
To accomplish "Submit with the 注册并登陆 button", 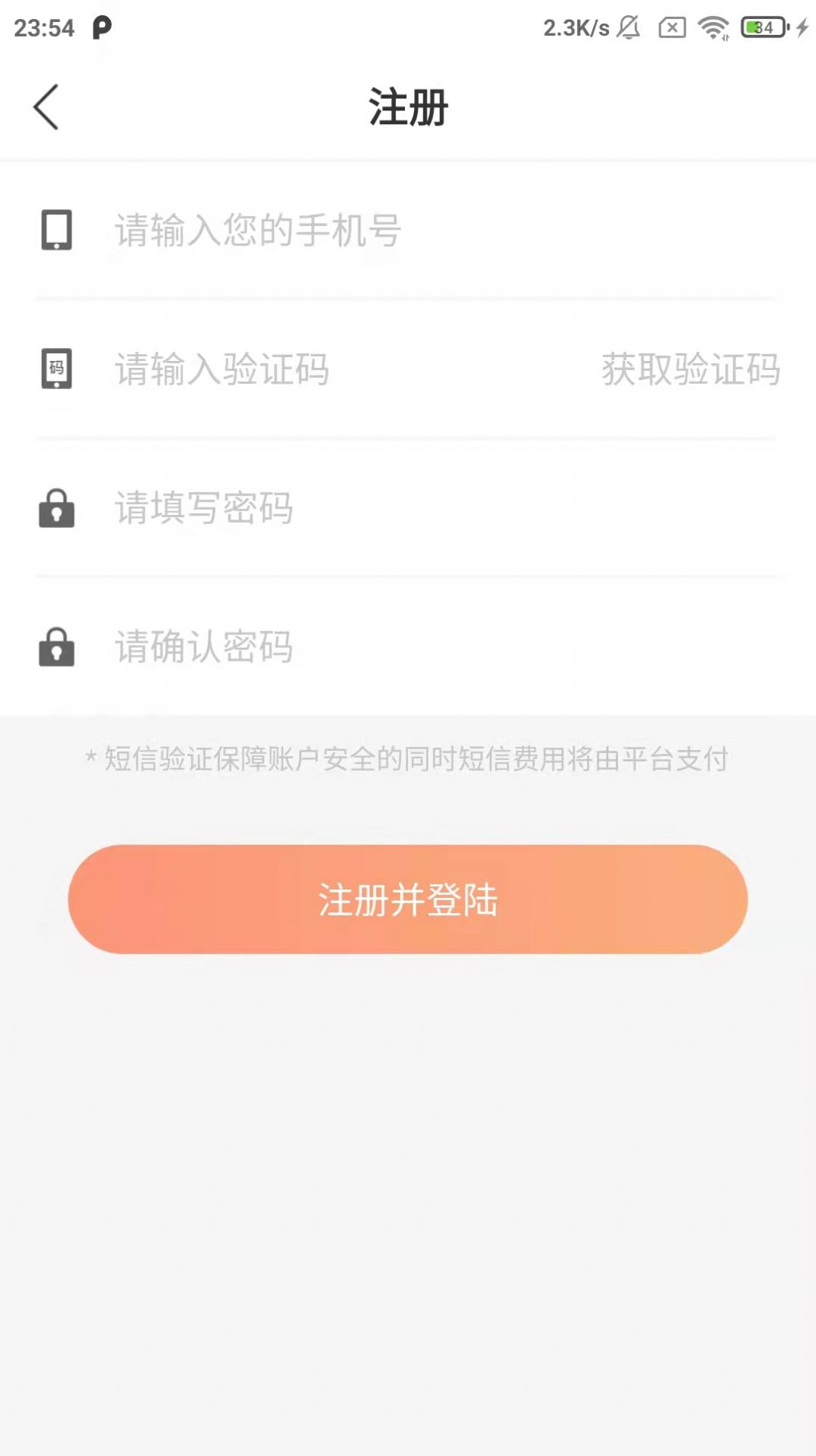I will click(x=408, y=899).
